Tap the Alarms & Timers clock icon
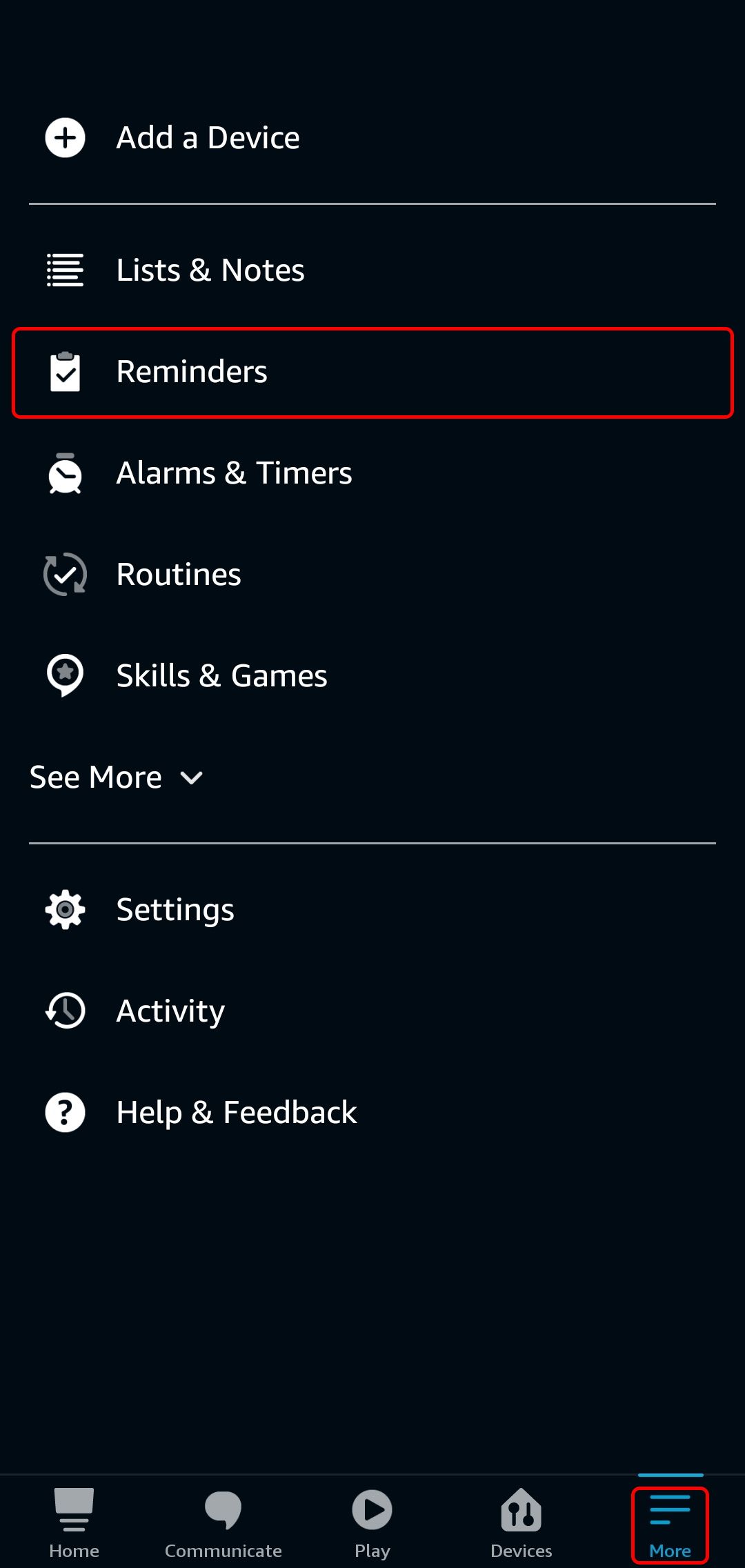Screen dimensions: 745x1568 point(64,473)
